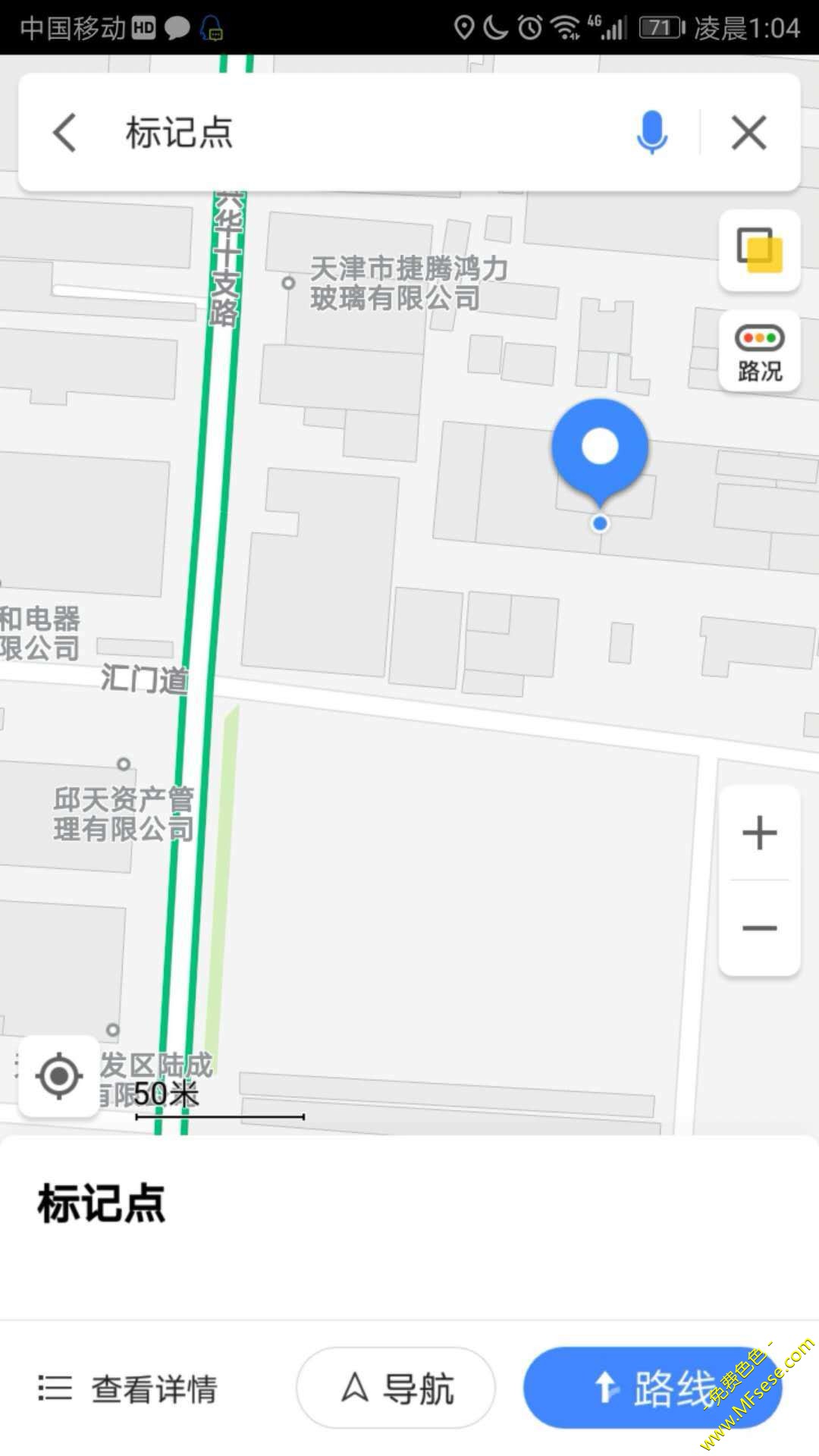Screen dimensions: 819x1456
Task: Center map on my current location
Action: (59, 1075)
